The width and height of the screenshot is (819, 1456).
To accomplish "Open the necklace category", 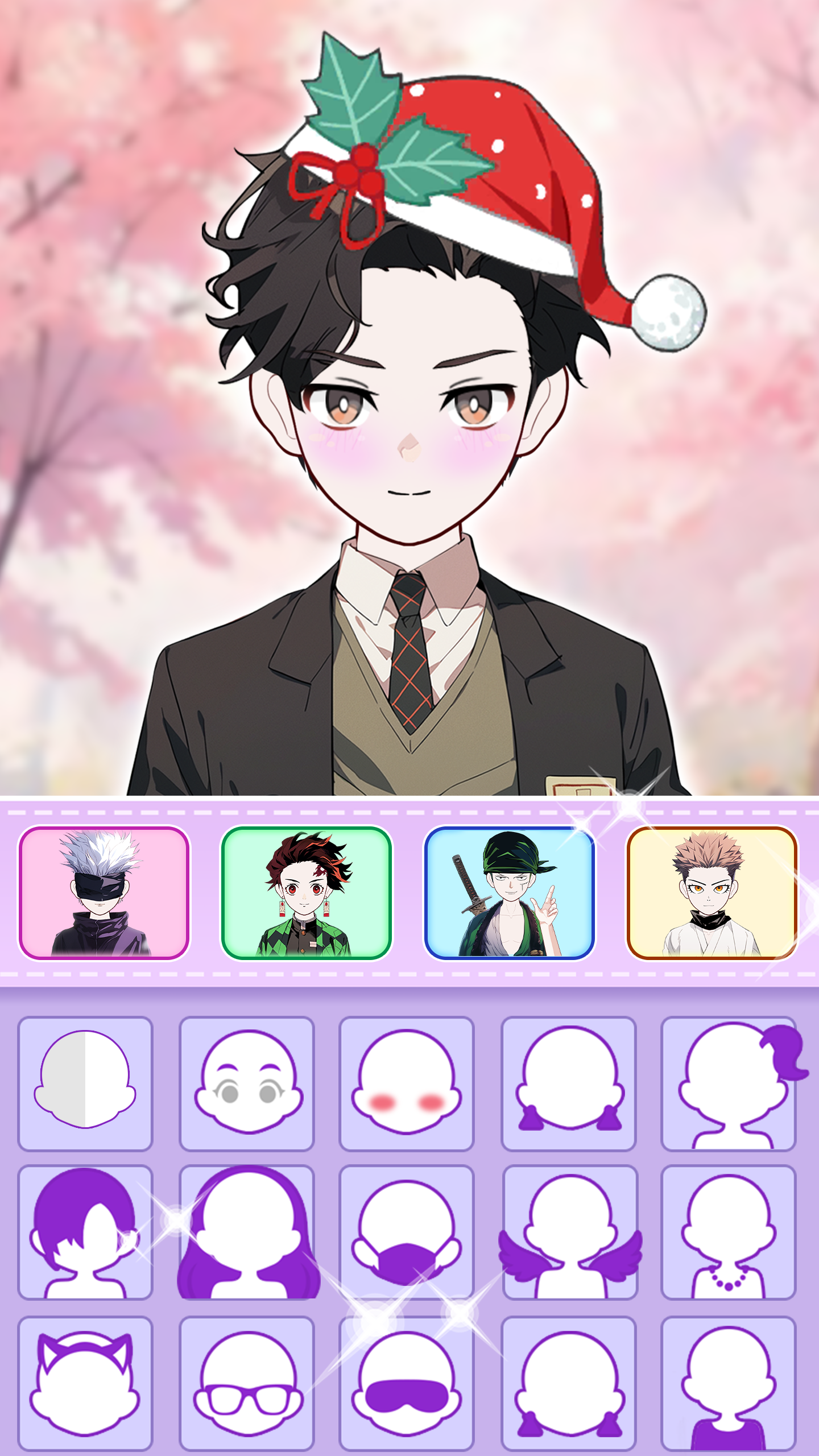I will coord(729,1232).
